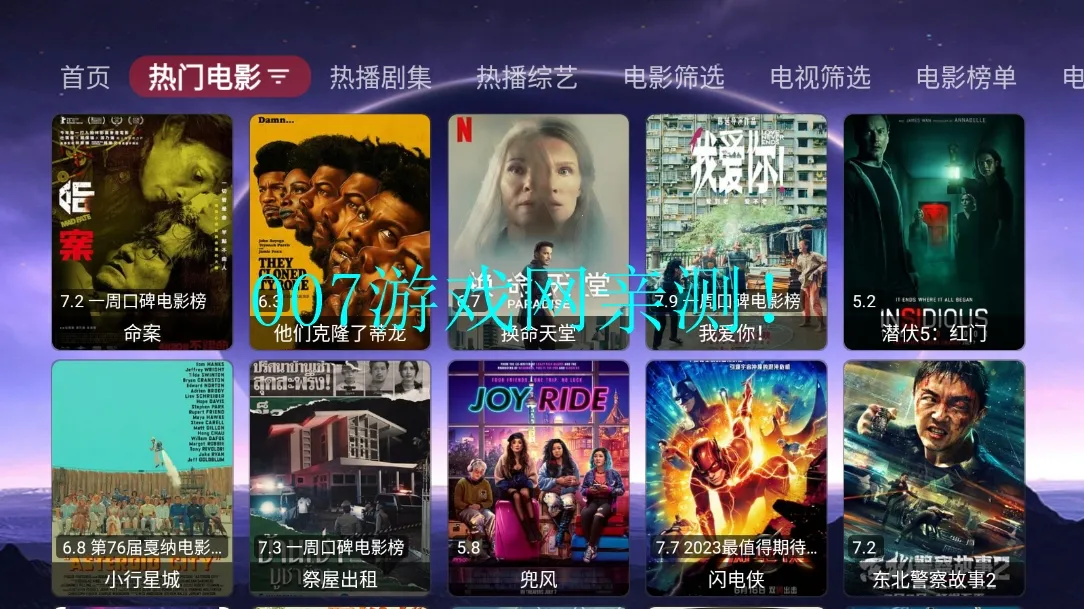1084x609 pixels.
Task: Open the movie 我爱你!
Action: (736, 232)
